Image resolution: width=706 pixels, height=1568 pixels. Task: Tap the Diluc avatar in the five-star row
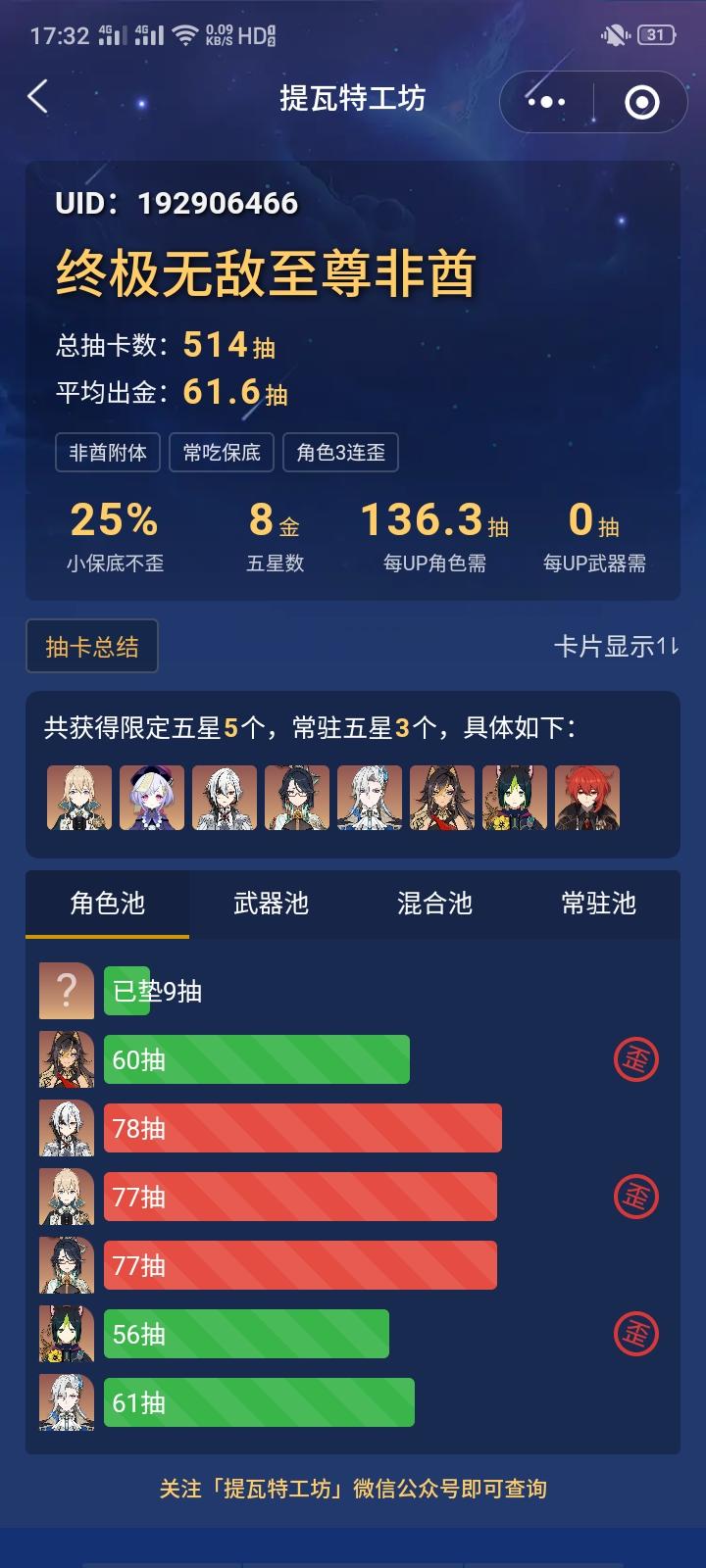pyautogui.click(x=589, y=799)
